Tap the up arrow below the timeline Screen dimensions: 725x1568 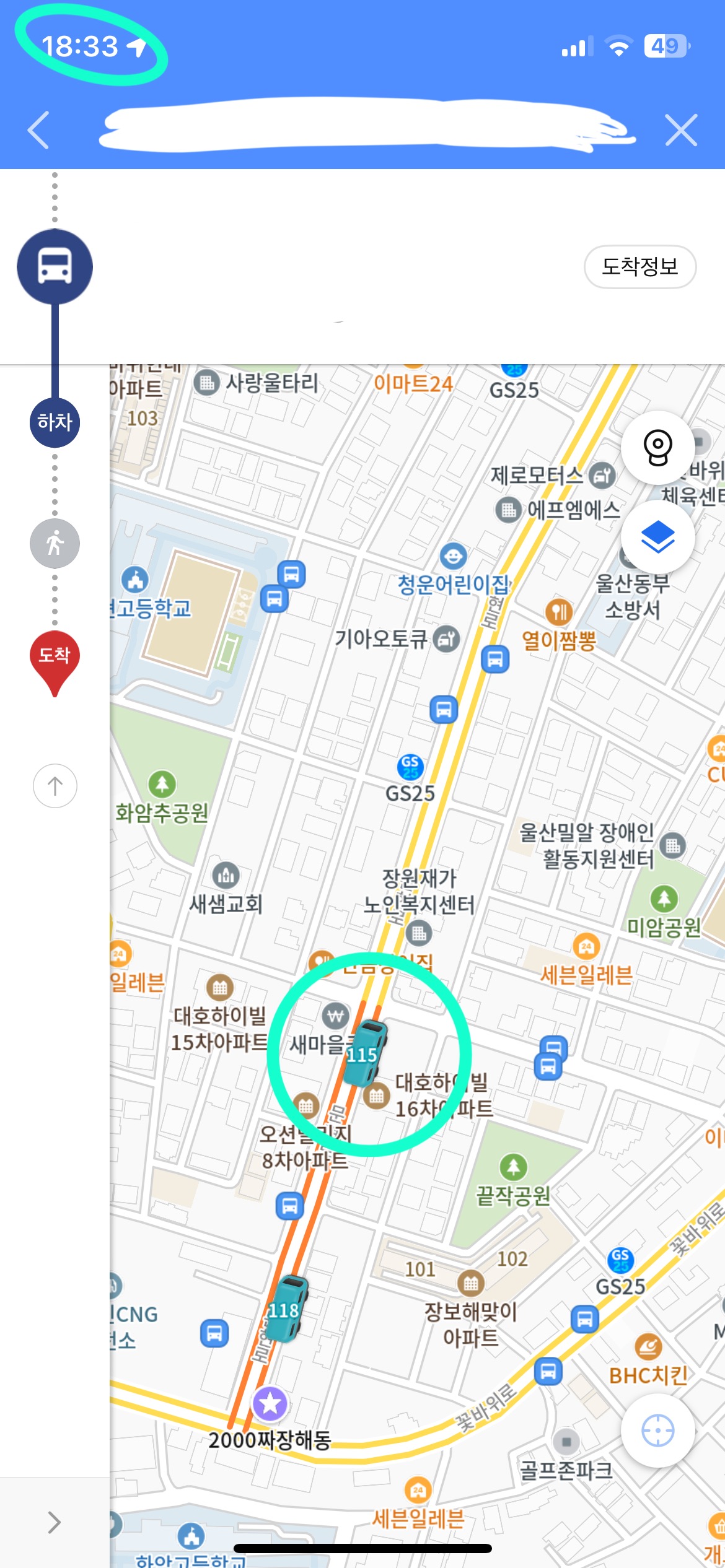point(55,786)
